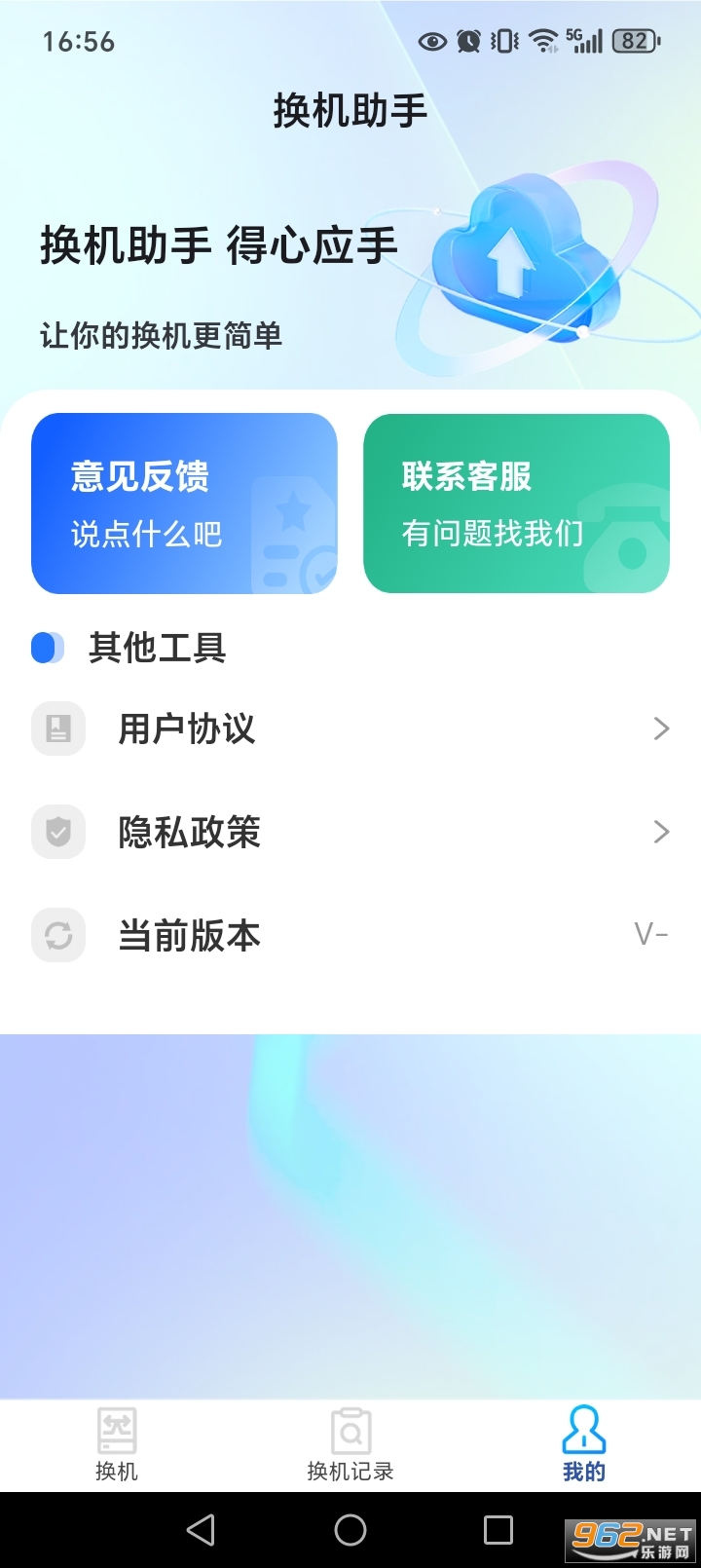Click the user agreement document icon
701x1568 pixels.
coord(57,728)
